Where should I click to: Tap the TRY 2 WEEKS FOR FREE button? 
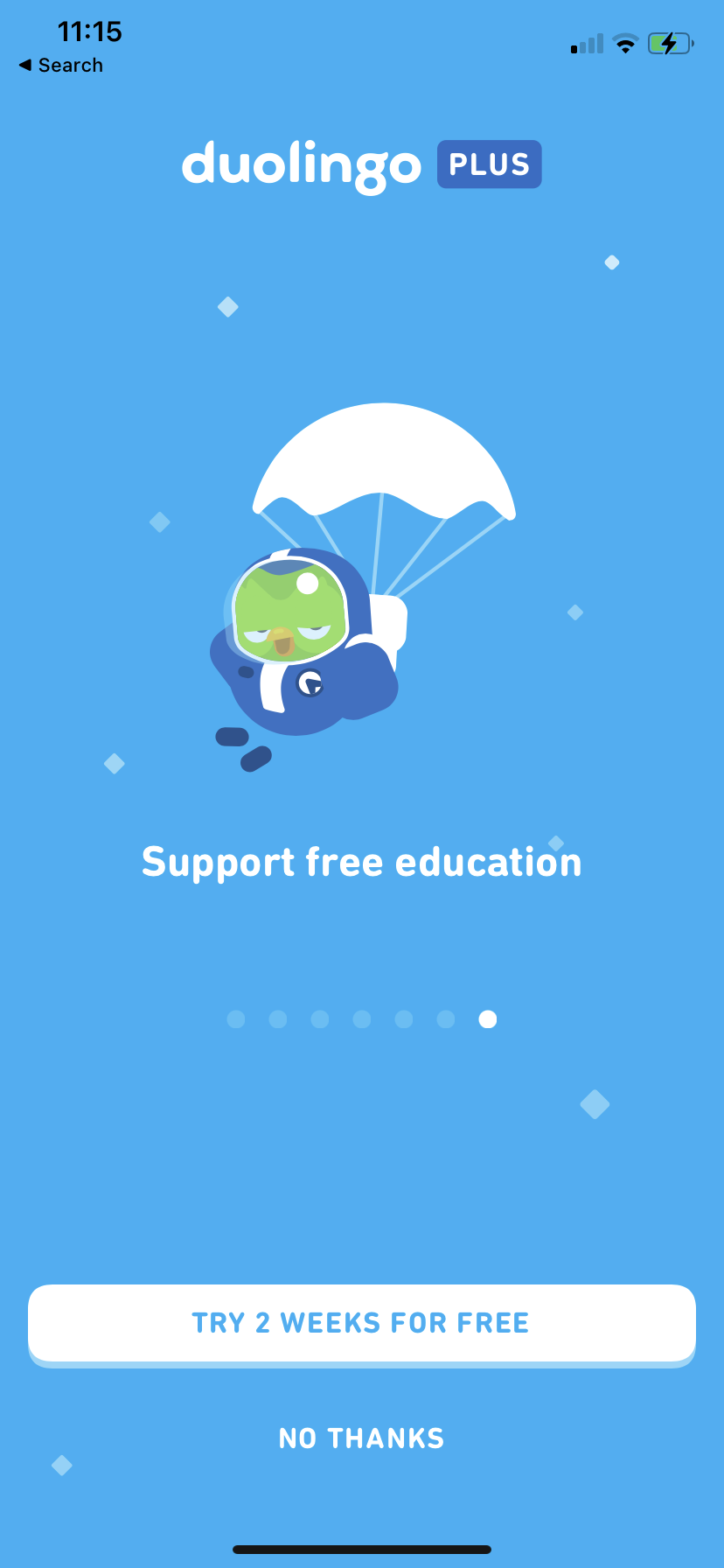[x=361, y=1322]
